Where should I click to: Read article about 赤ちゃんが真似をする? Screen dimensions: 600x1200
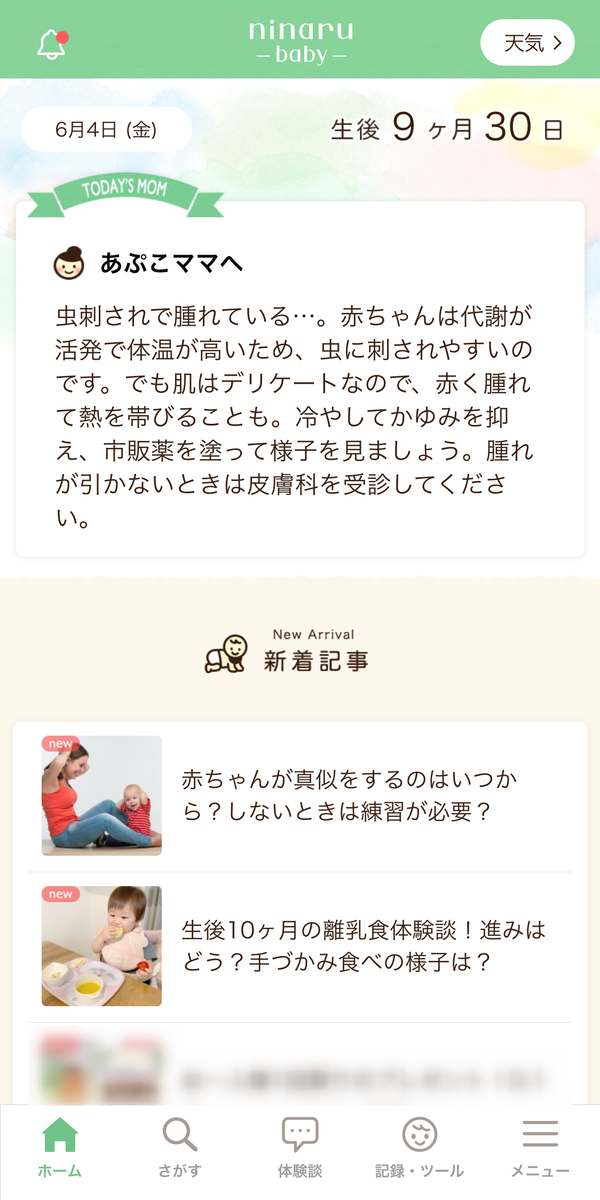click(300, 796)
